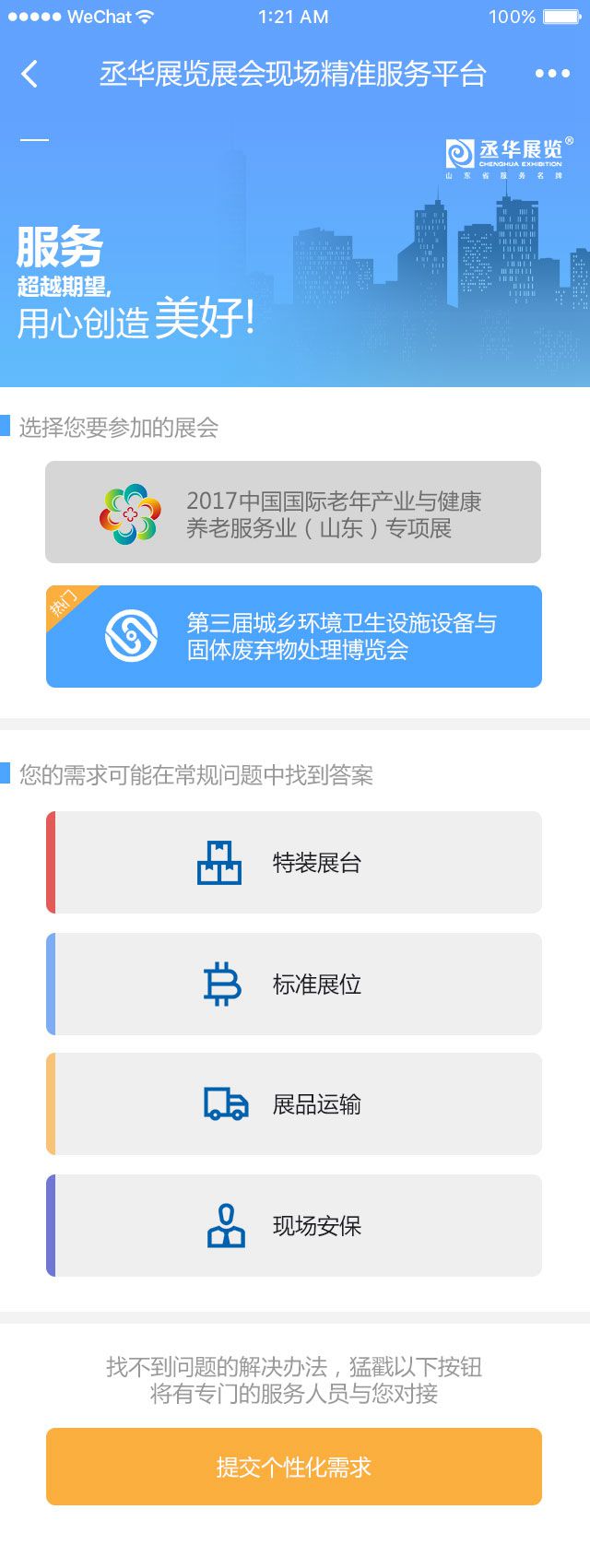Tap 提交个性化需求 button

(293, 1467)
